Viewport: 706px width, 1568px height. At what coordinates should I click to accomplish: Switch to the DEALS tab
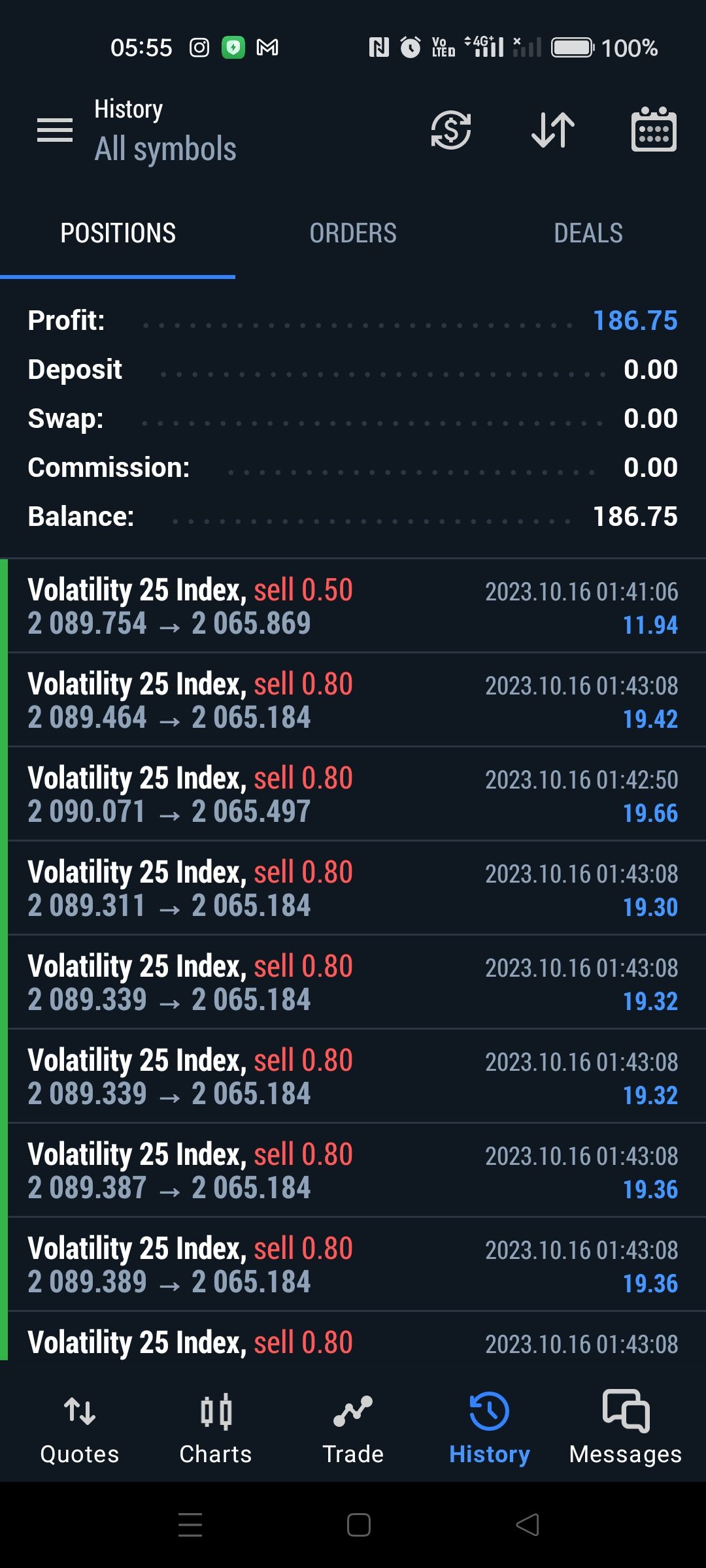[x=588, y=233]
